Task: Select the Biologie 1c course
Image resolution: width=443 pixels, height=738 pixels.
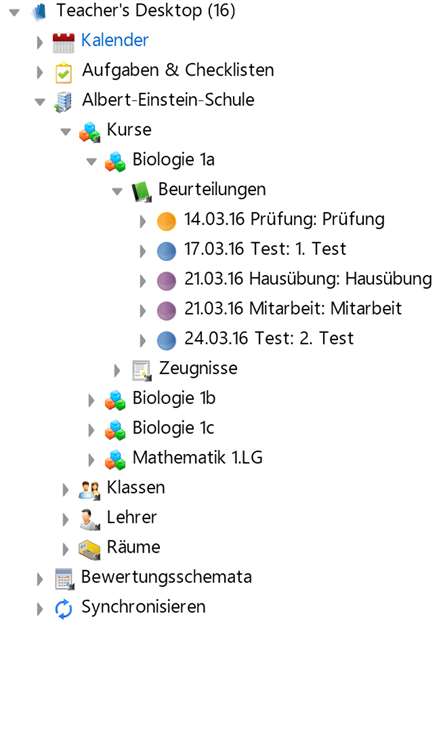Action: click(x=173, y=428)
